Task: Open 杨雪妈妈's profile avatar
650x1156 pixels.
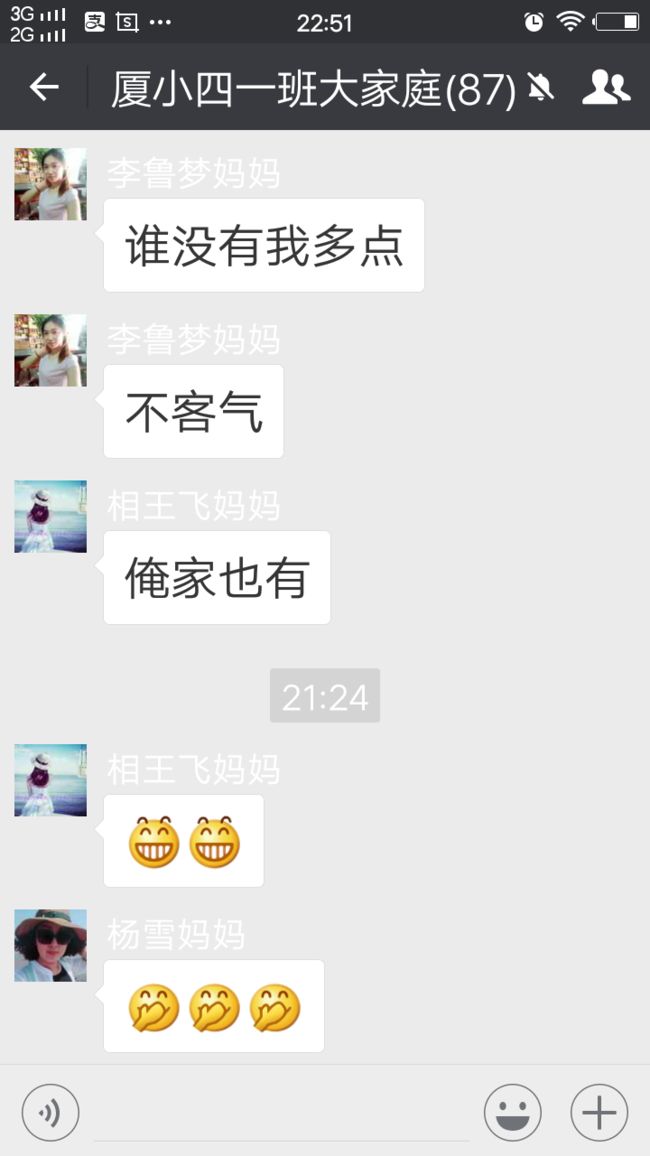Action: (x=50, y=945)
